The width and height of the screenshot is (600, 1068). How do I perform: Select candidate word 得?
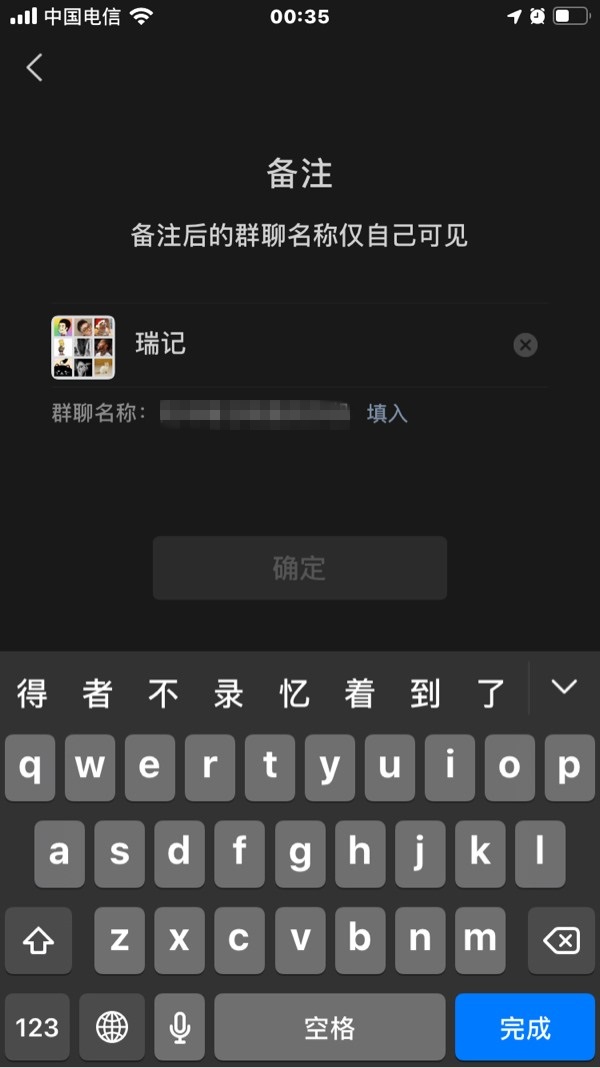coord(32,692)
